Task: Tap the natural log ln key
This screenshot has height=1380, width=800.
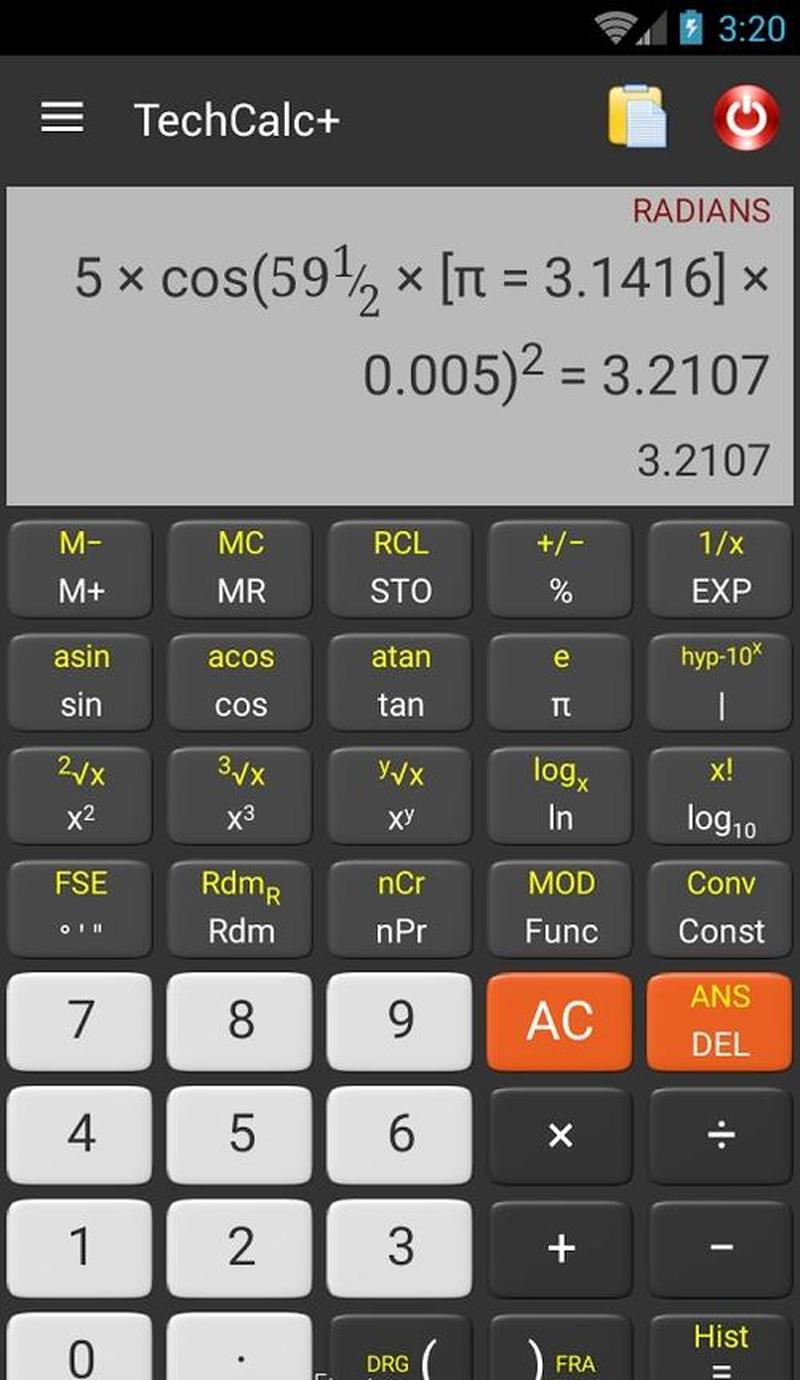Action: click(x=560, y=797)
